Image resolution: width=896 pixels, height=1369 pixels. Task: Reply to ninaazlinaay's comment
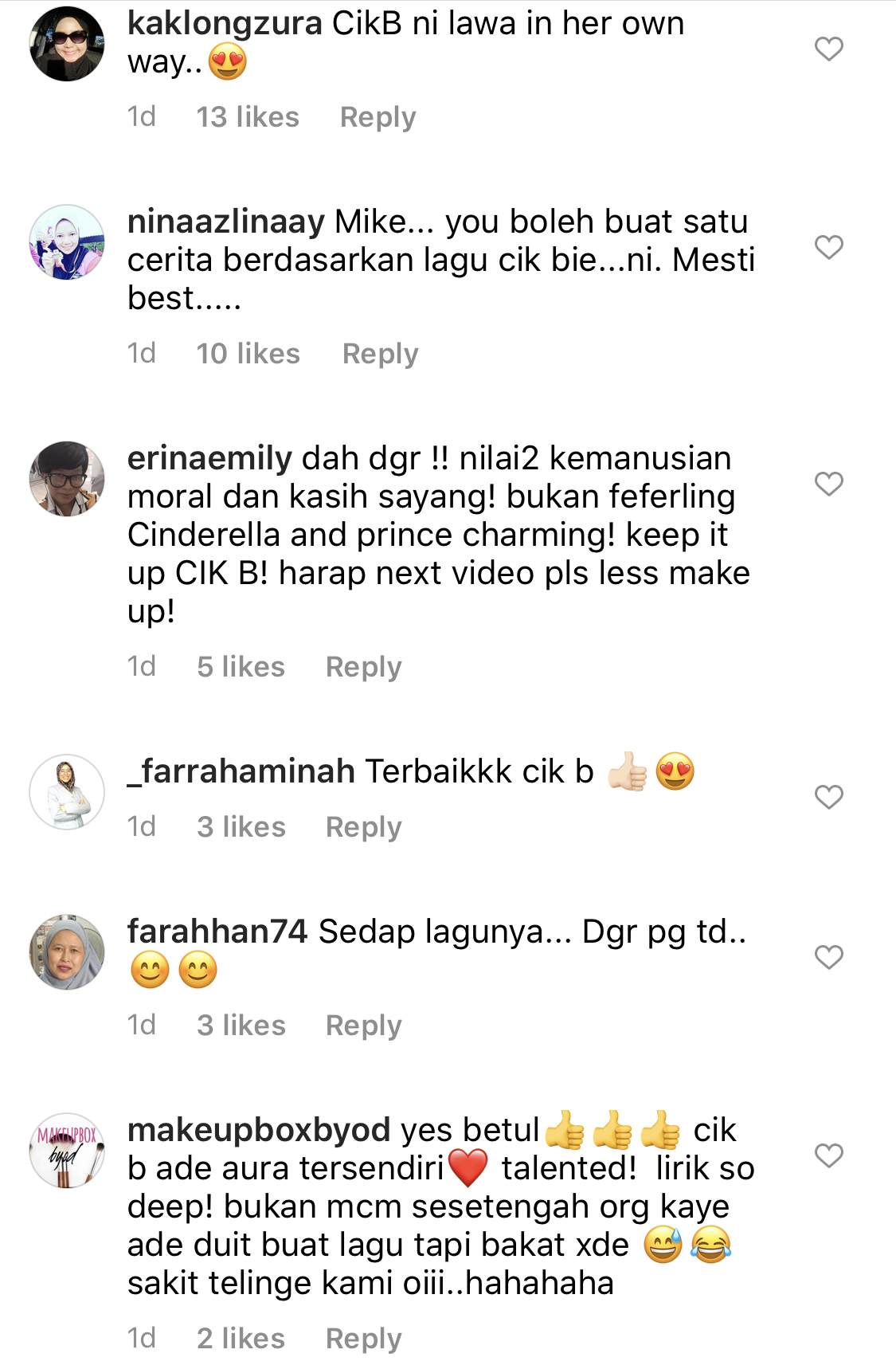(x=380, y=354)
